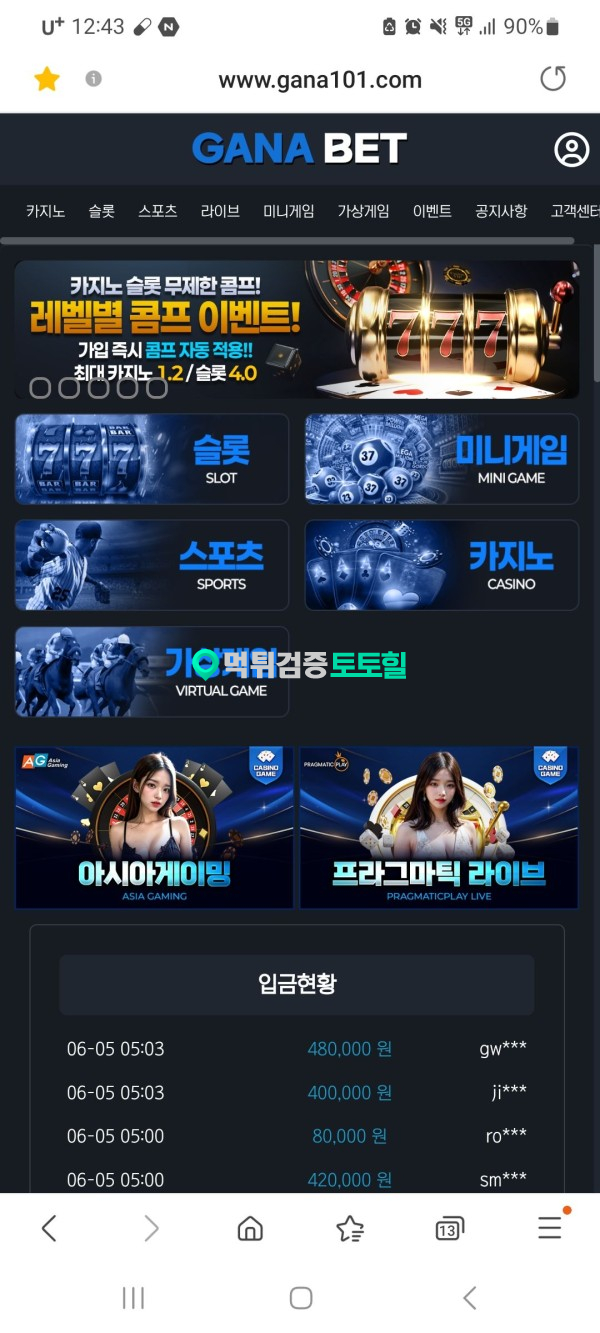Open the 공지사항 menu tab
The width and height of the screenshot is (600, 1333).
[501, 211]
